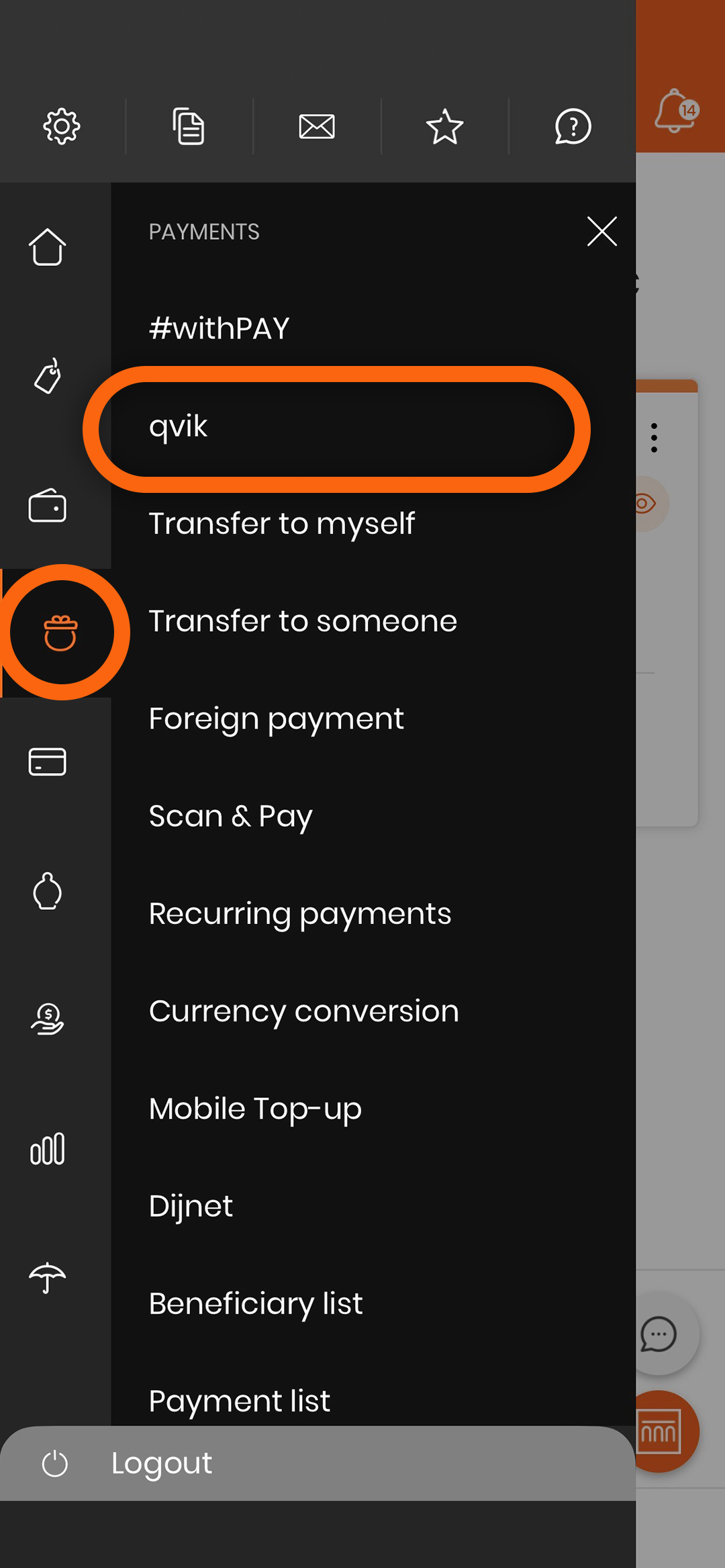Image resolution: width=725 pixels, height=1568 pixels.
Task: Close the Payments menu
Action: pyautogui.click(x=602, y=232)
